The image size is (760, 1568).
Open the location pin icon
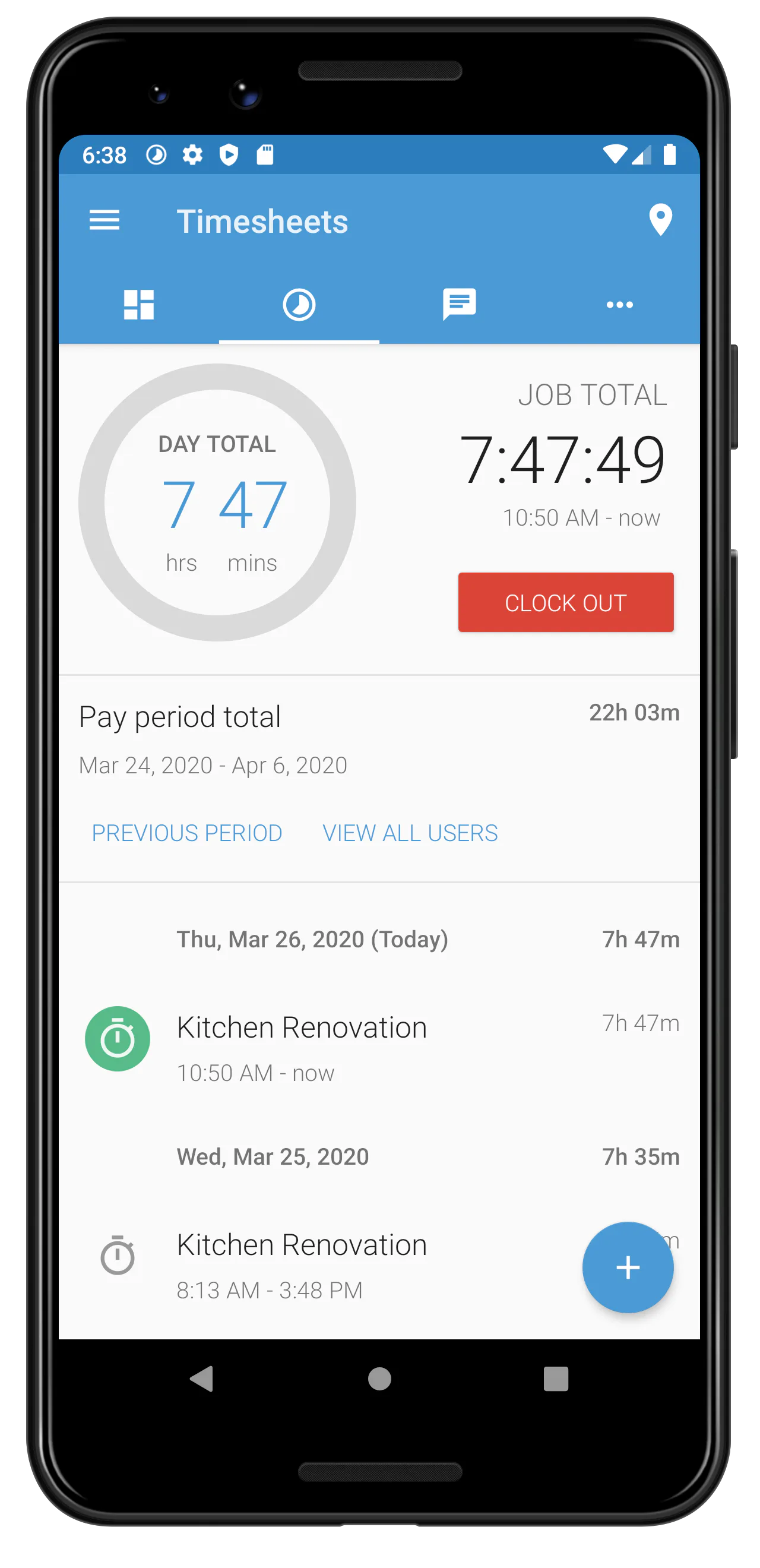(660, 220)
